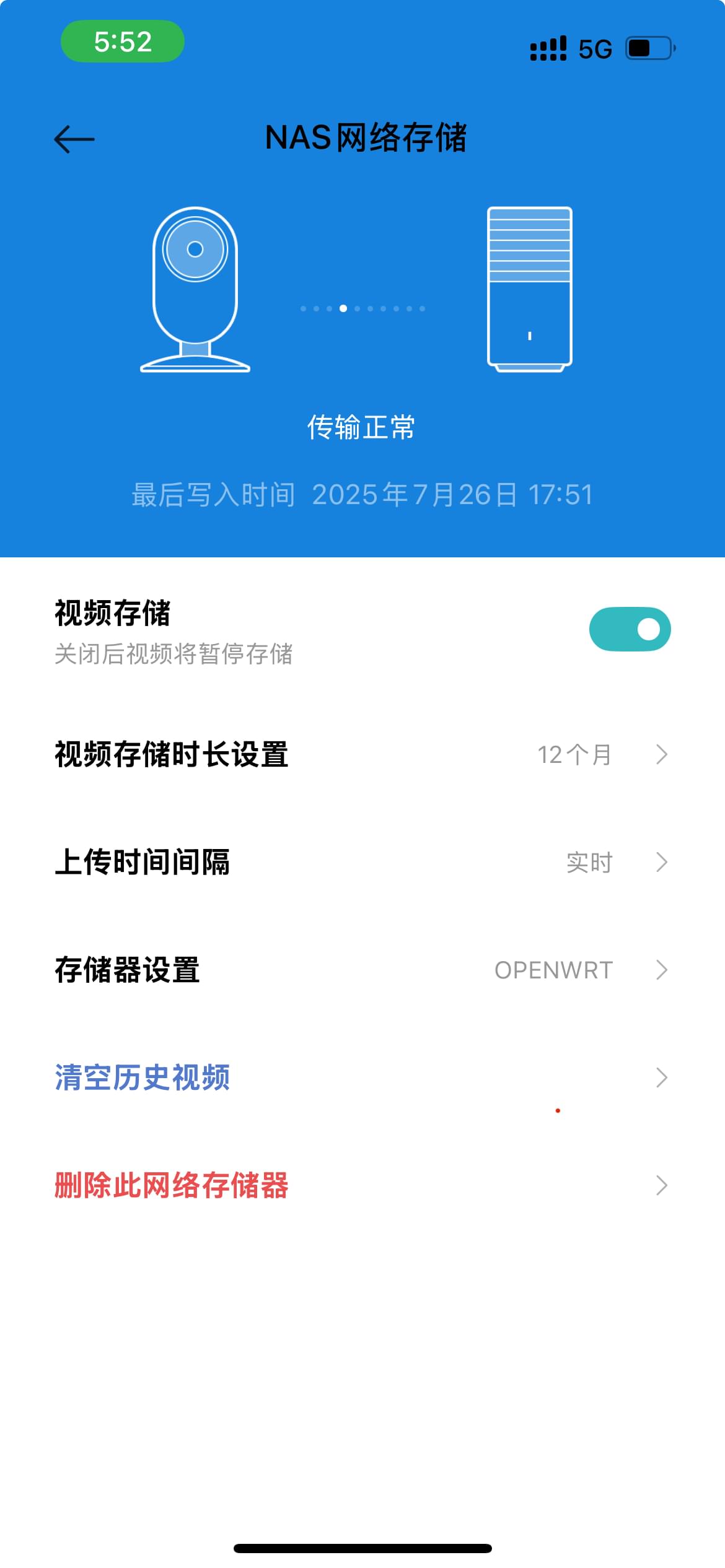Select 清空历史视频 option
725x1568 pixels.
[x=362, y=1078]
